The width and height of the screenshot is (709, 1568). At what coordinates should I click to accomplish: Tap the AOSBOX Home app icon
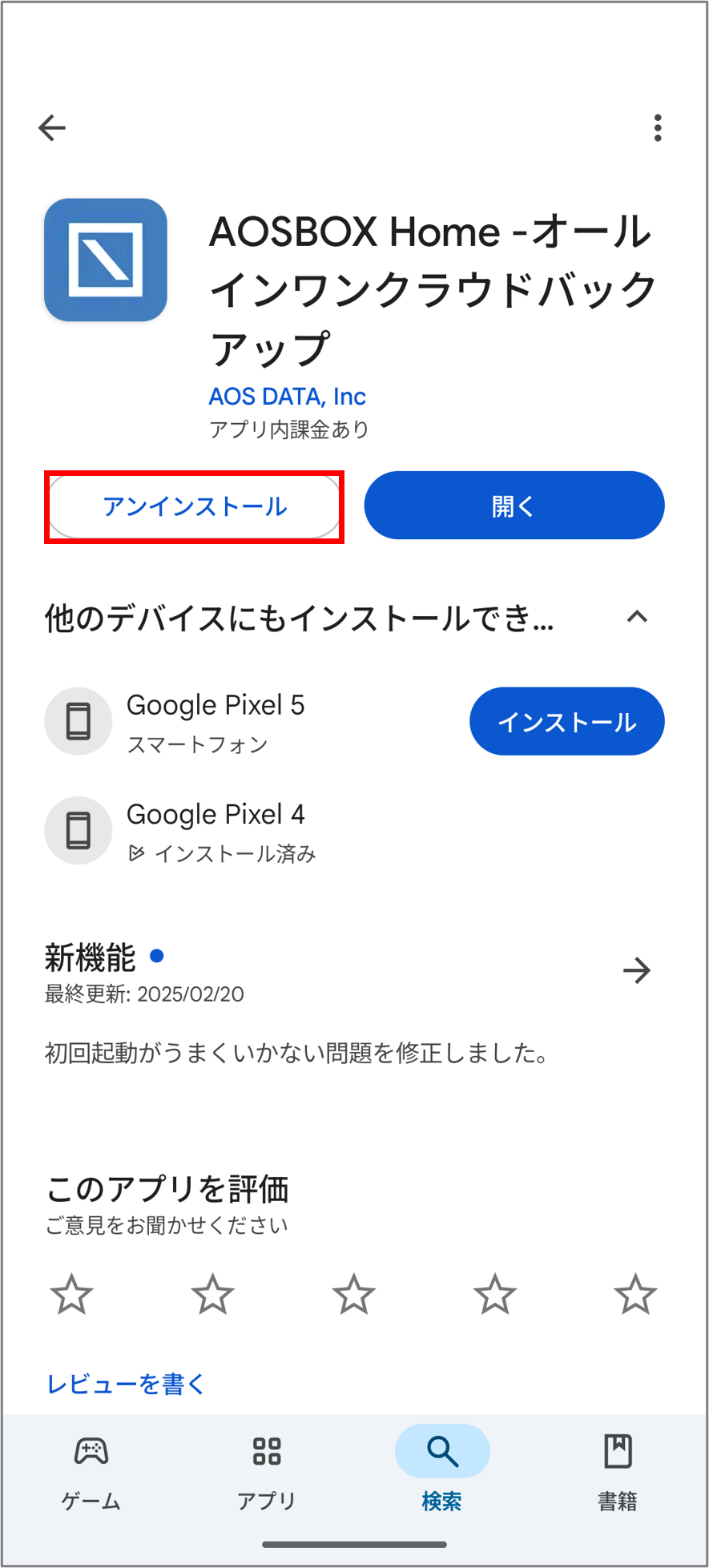[x=105, y=260]
